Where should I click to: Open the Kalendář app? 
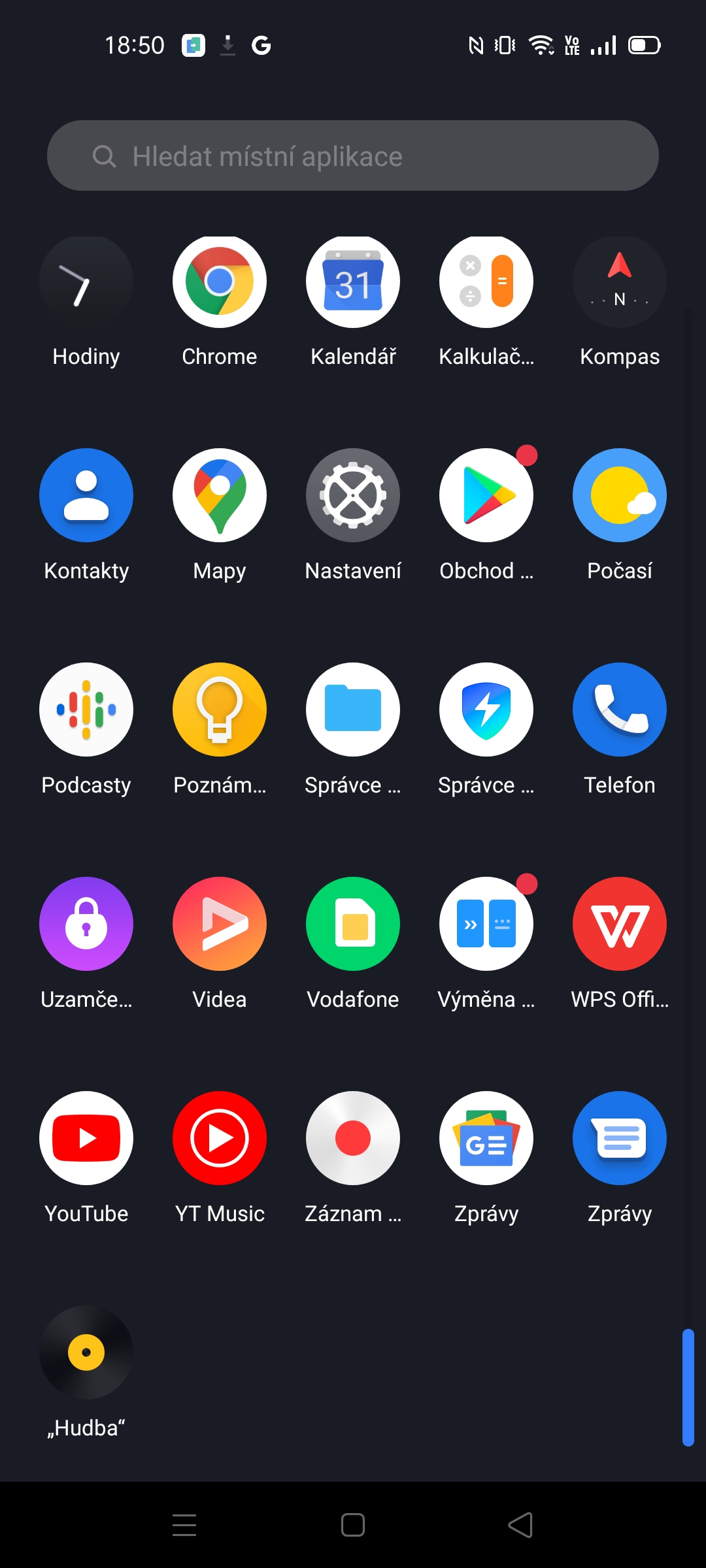353,282
